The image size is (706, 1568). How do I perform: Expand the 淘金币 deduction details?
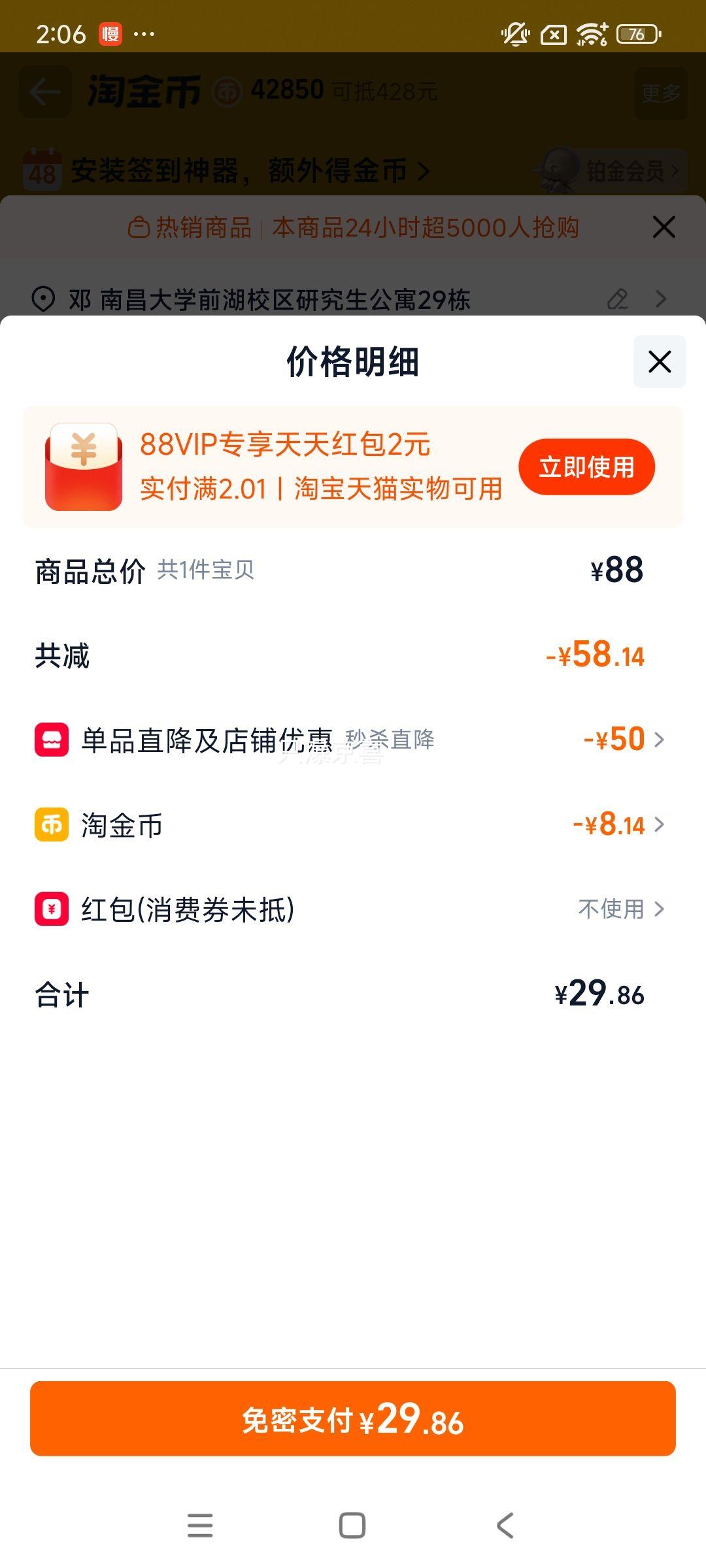pyautogui.click(x=660, y=825)
